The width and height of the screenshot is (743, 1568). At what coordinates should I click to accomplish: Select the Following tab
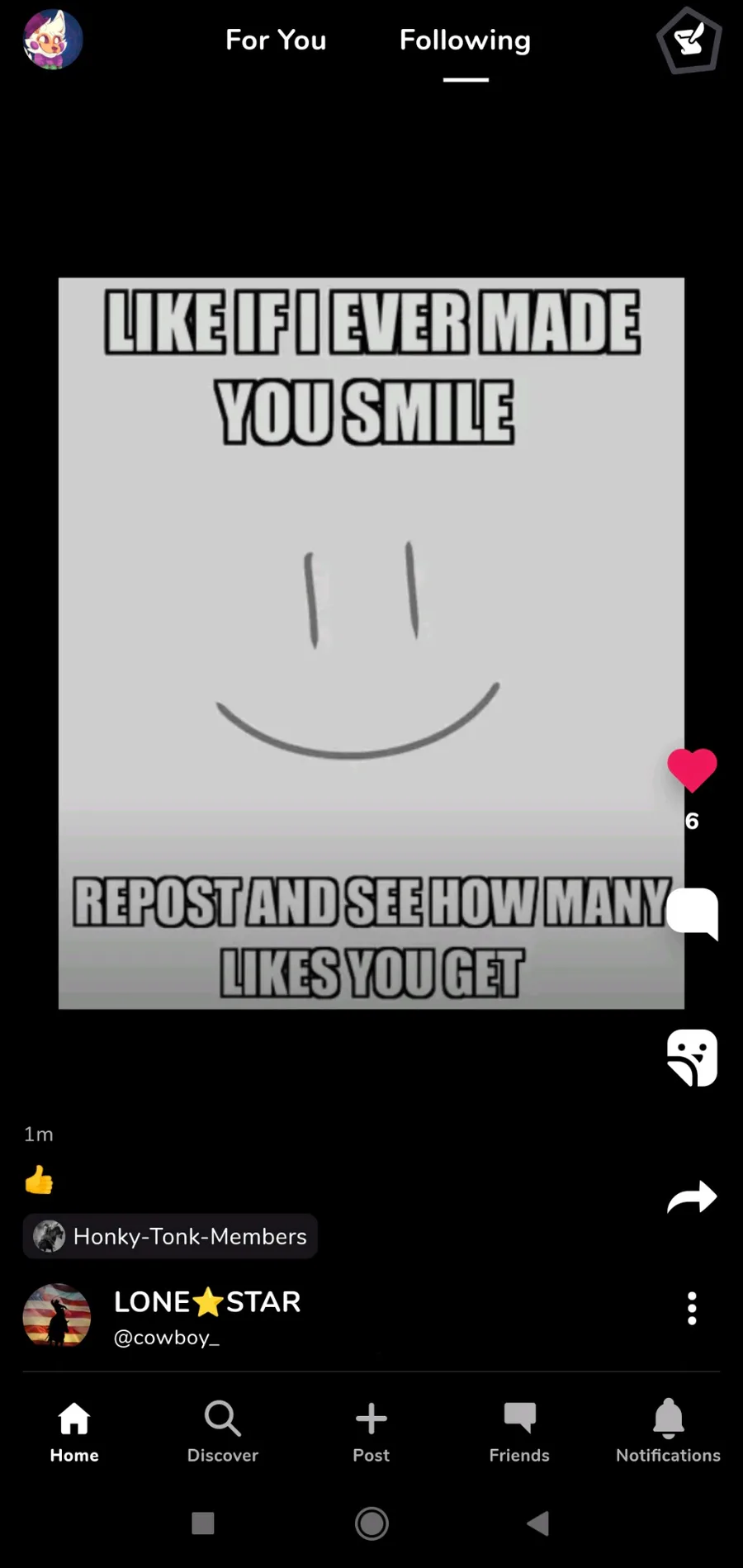click(x=465, y=40)
